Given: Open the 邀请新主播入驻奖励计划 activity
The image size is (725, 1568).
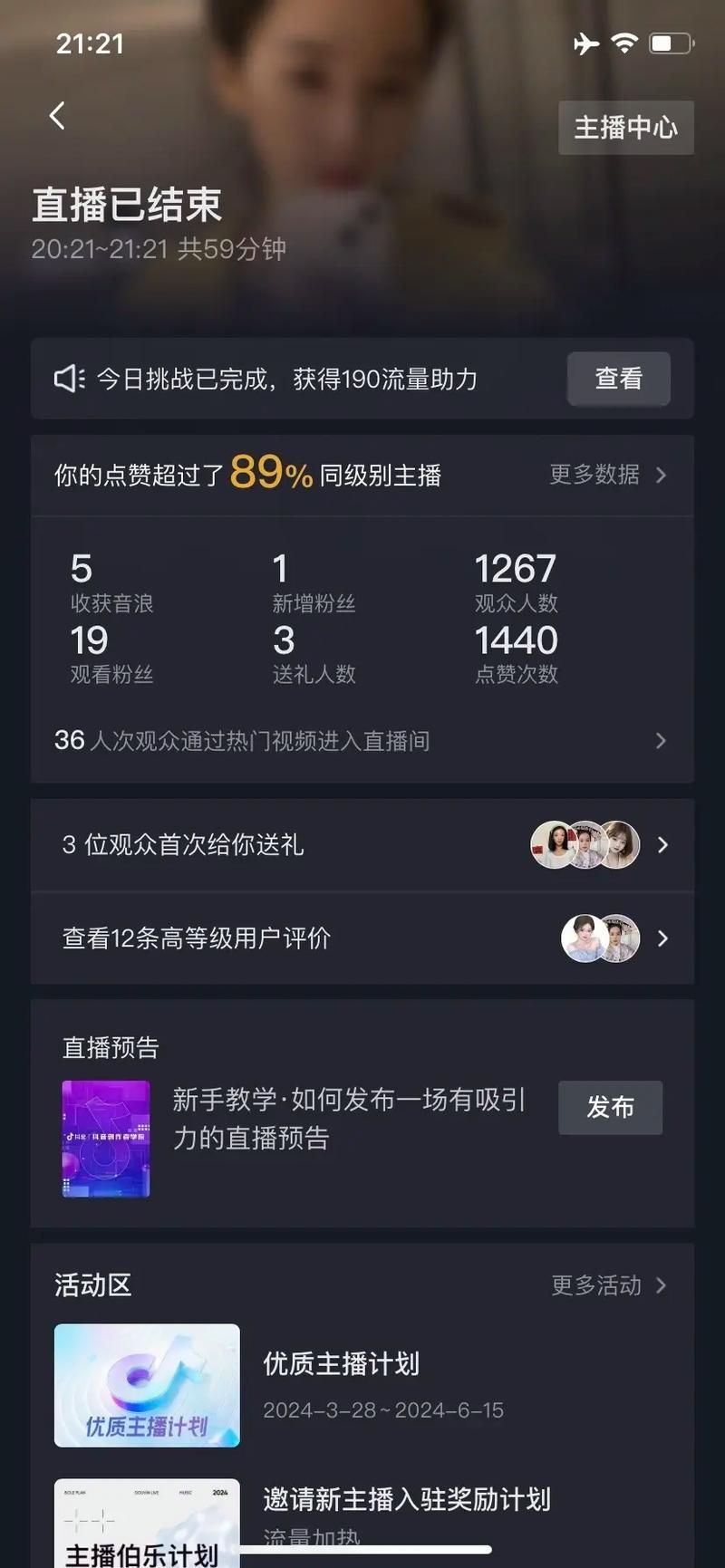Looking at the screenshot, I should click(x=406, y=1500).
